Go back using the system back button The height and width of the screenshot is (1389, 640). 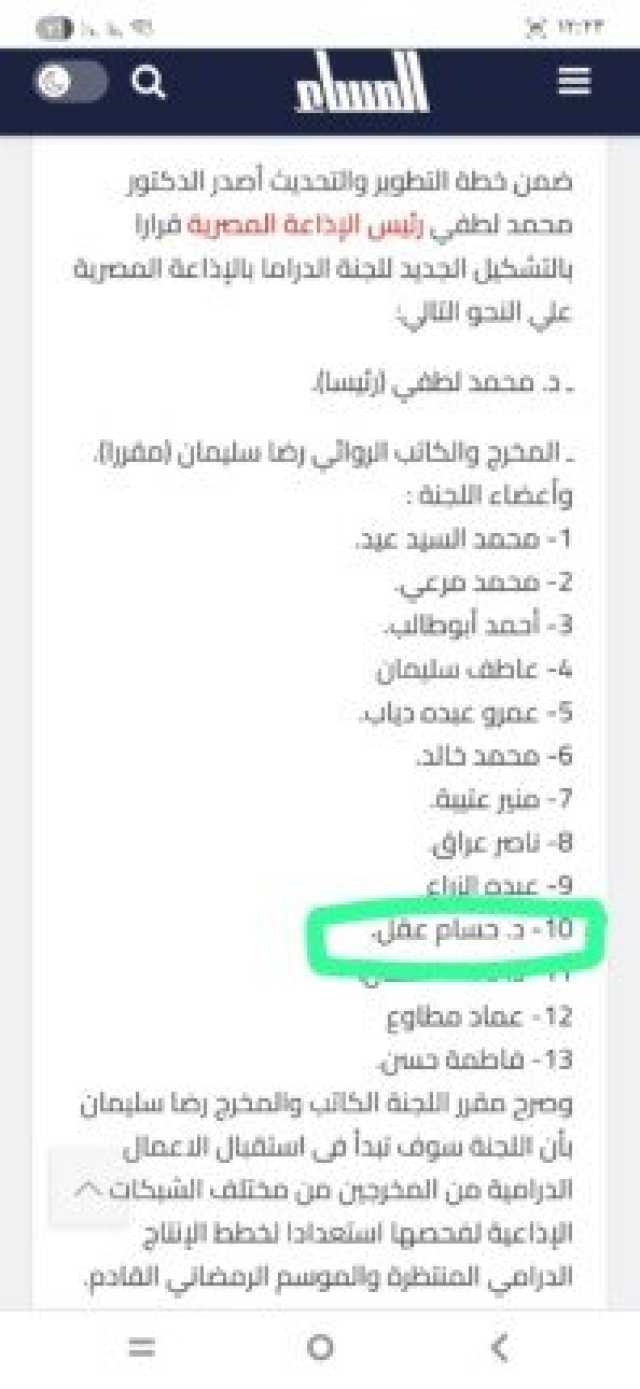tap(501, 1346)
